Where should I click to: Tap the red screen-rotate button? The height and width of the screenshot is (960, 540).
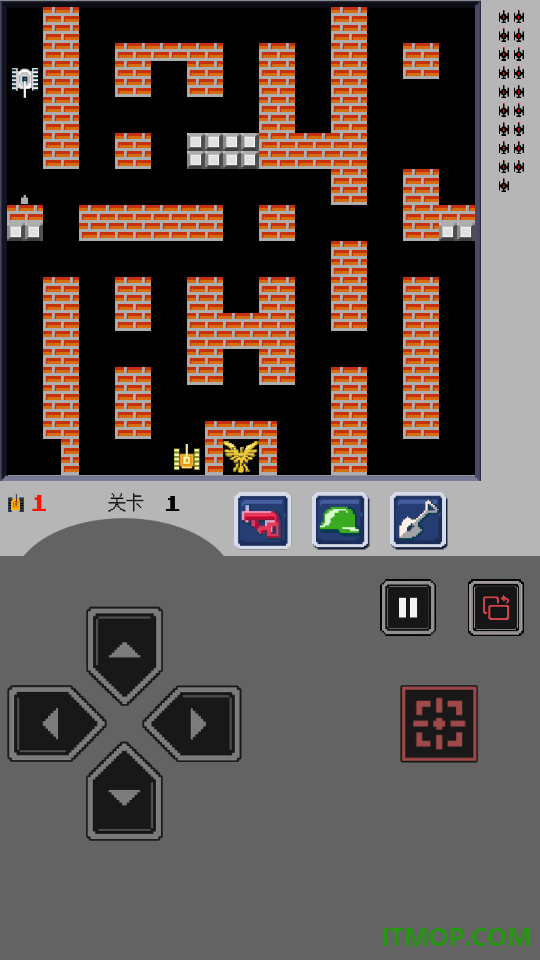pyautogui.click(x=496, y=607)
